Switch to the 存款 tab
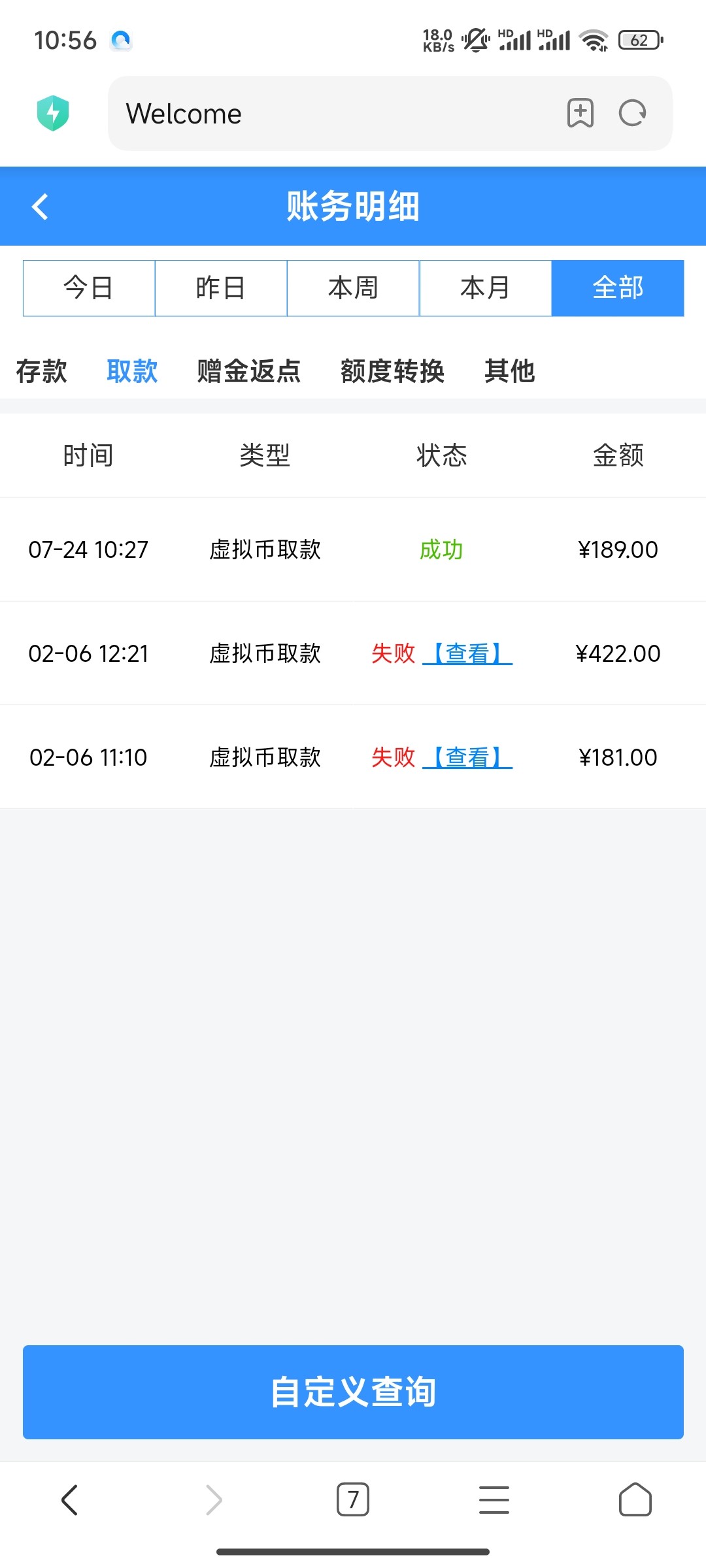Image resolution: width=706 pixels, height=1568 pixels. coord(41,371)
